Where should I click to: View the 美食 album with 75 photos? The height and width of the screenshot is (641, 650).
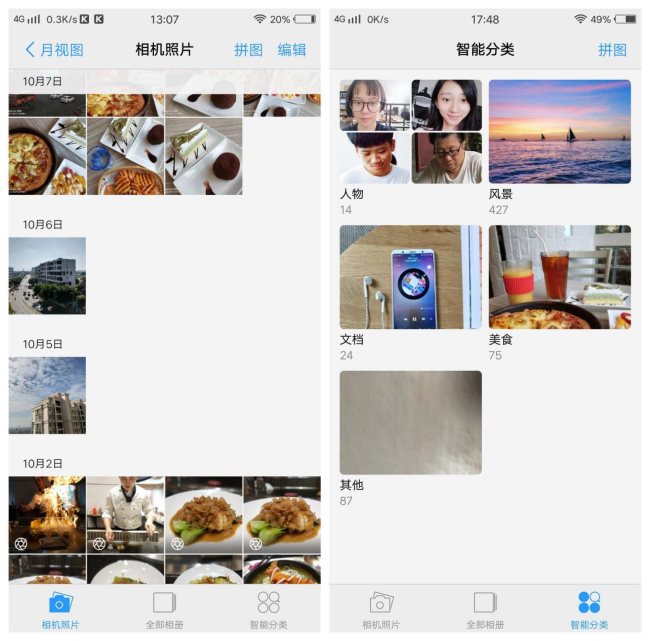coord(559,277)
